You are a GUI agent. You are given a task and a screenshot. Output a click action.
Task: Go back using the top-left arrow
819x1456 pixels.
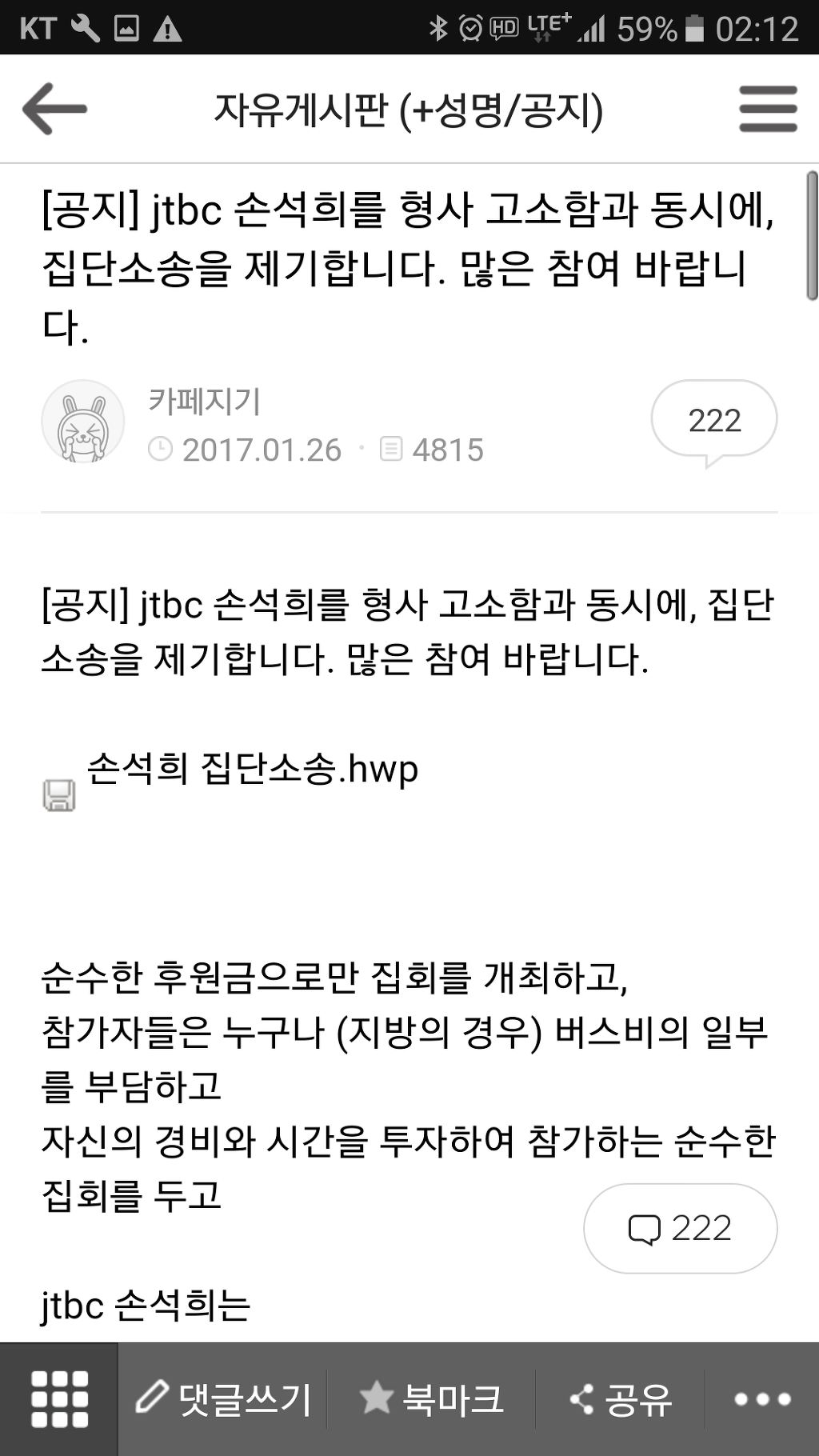point(54,109)
